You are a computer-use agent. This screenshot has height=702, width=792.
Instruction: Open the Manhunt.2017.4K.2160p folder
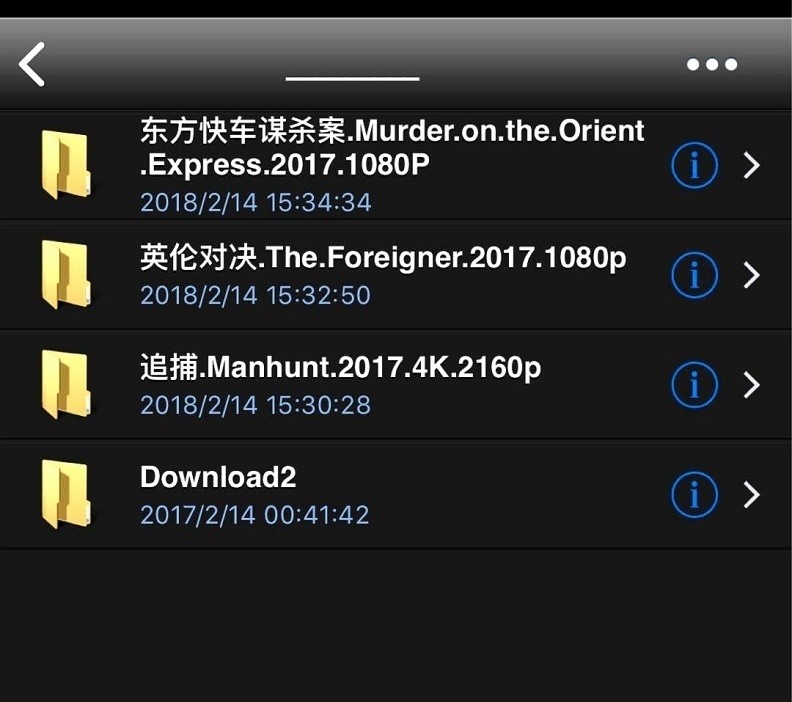(x=340, y=368)
